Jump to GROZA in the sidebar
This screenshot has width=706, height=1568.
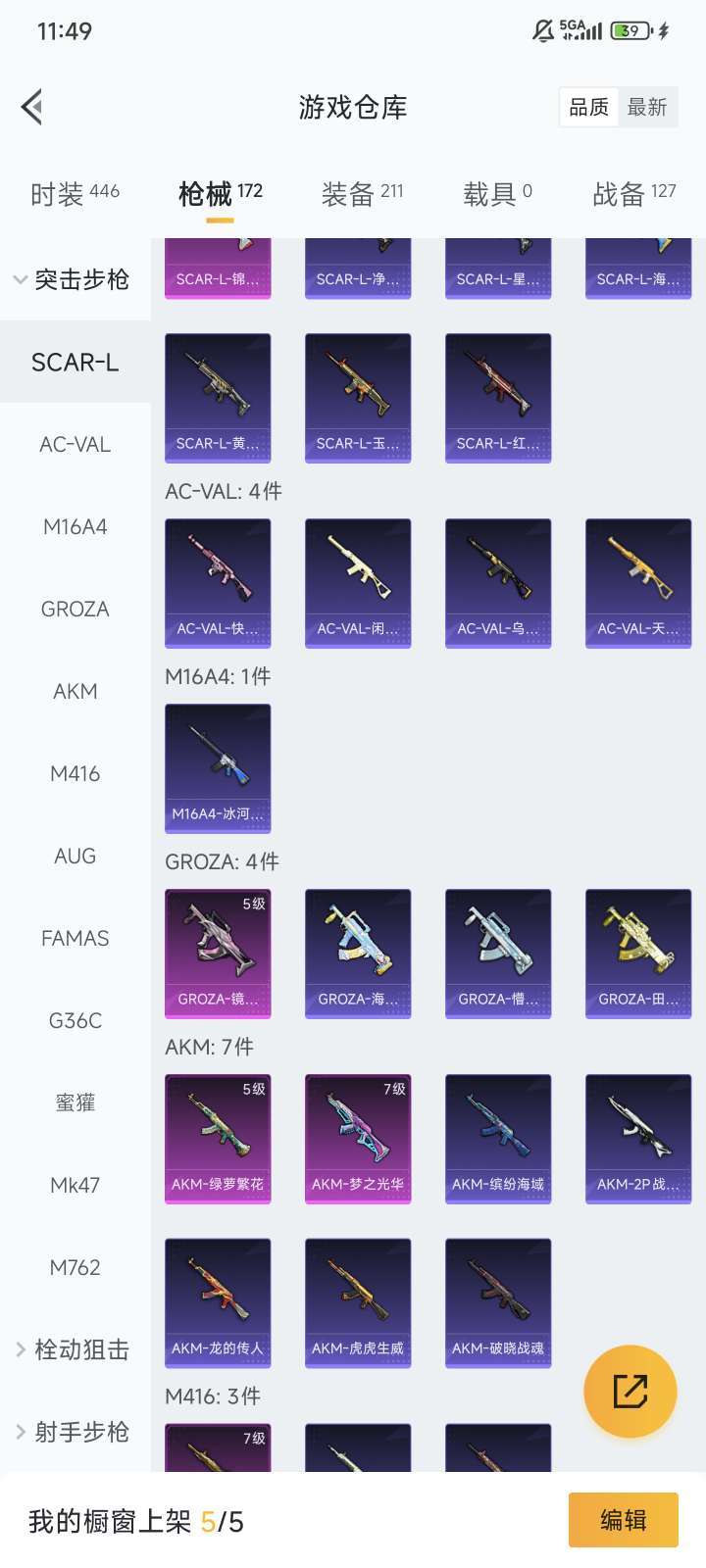(75, 609)
